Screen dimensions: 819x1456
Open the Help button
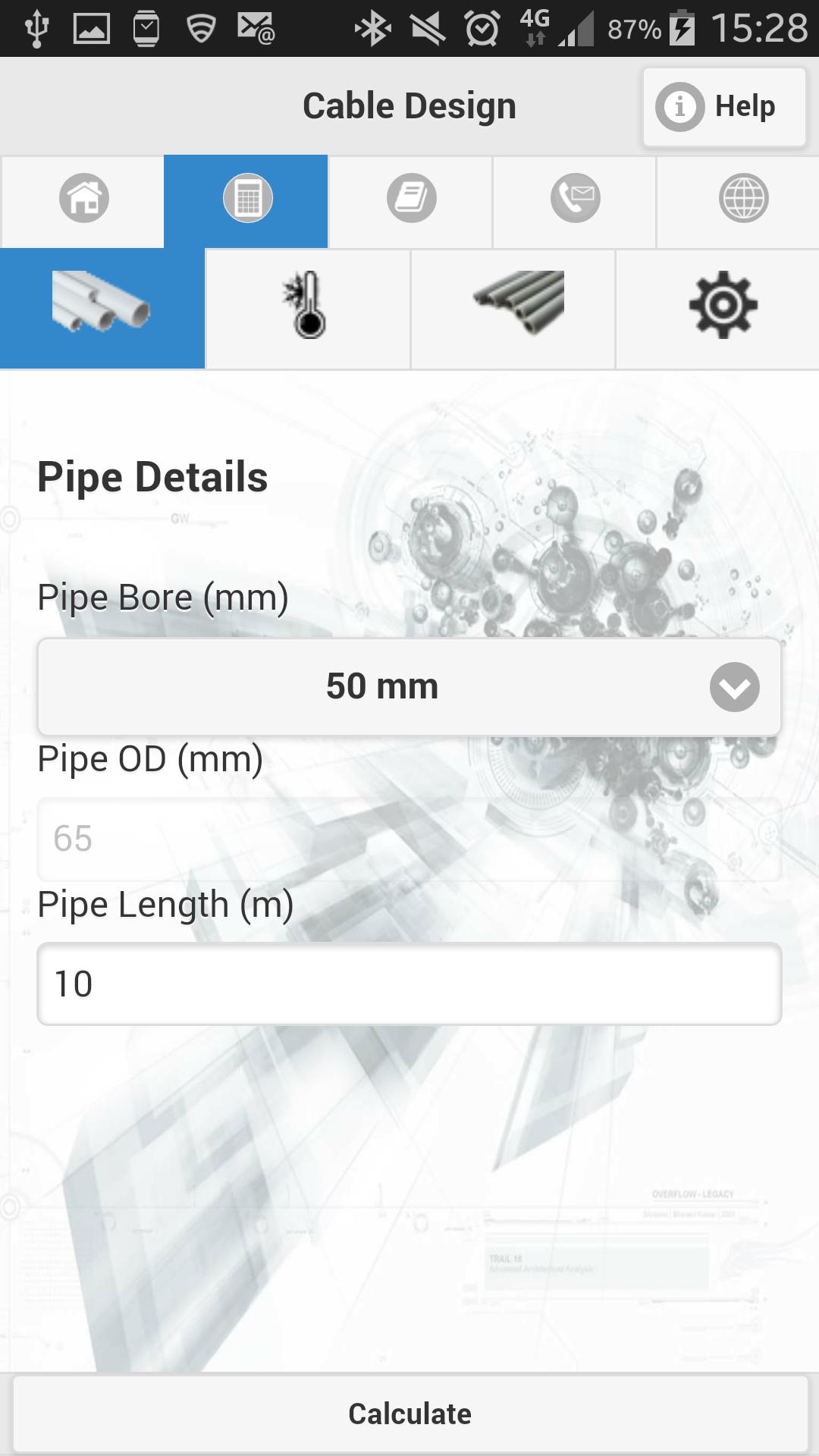tap(724, 107)
